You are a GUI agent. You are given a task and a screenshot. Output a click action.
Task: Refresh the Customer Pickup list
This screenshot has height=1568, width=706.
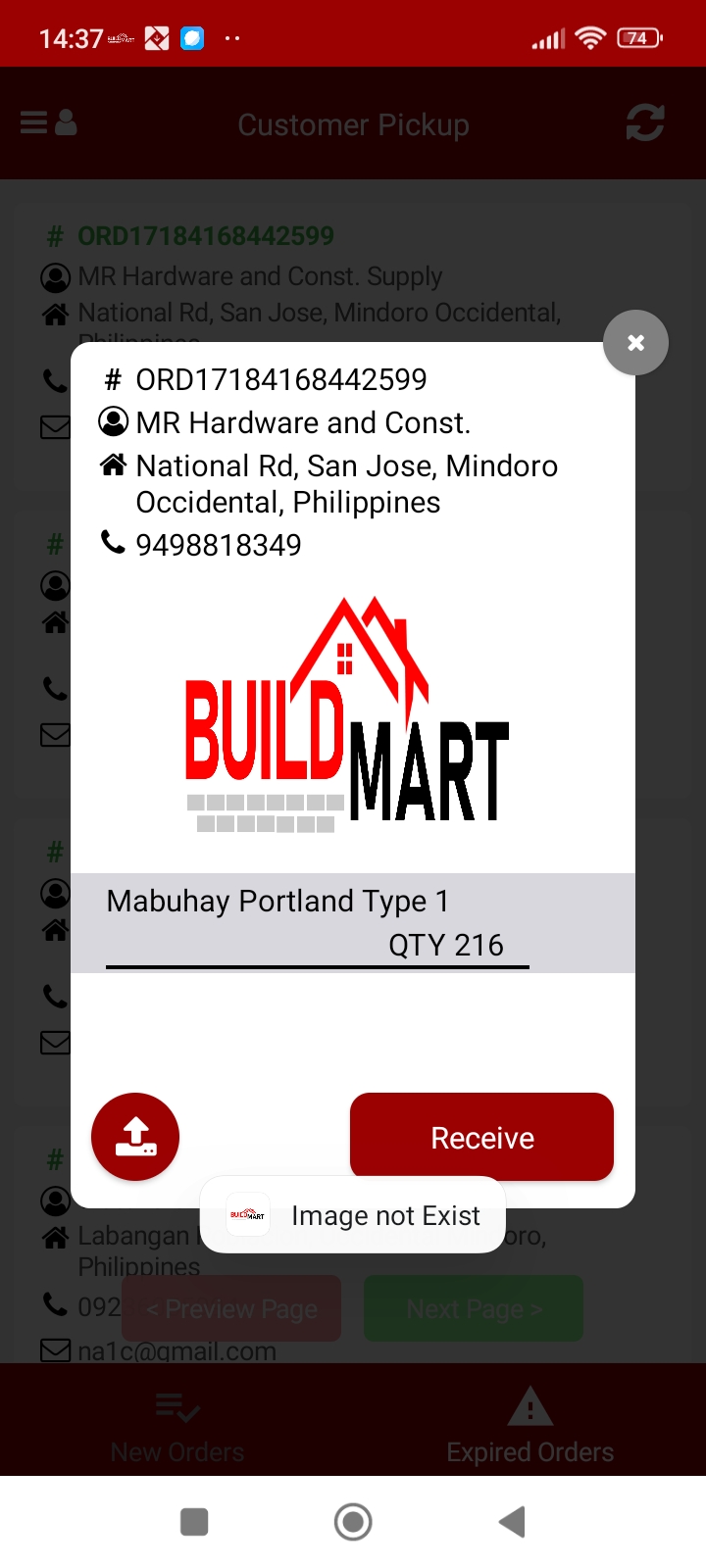[645, 123]
